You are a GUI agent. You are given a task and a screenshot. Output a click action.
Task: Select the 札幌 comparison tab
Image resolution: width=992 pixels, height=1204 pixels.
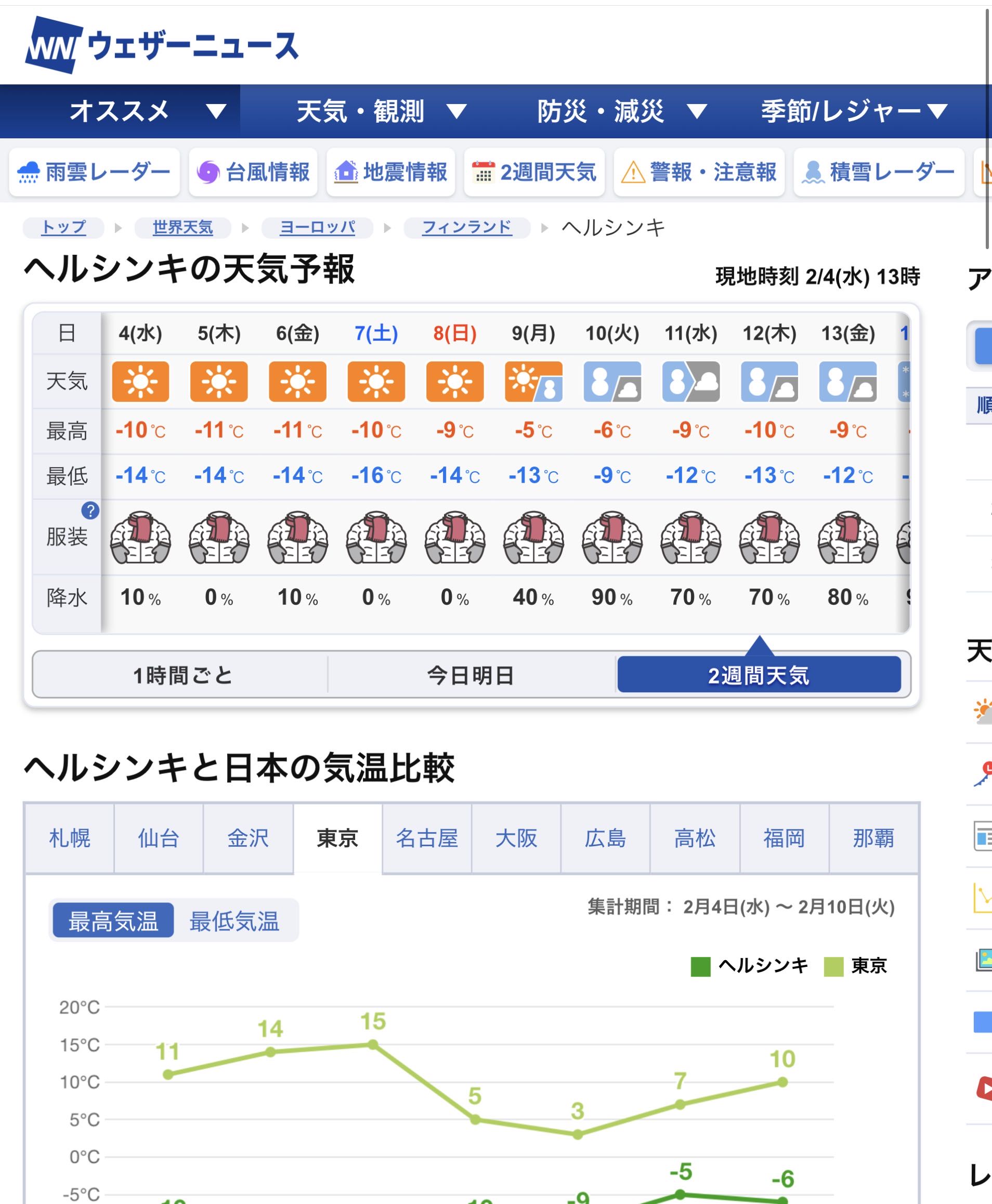70,838
